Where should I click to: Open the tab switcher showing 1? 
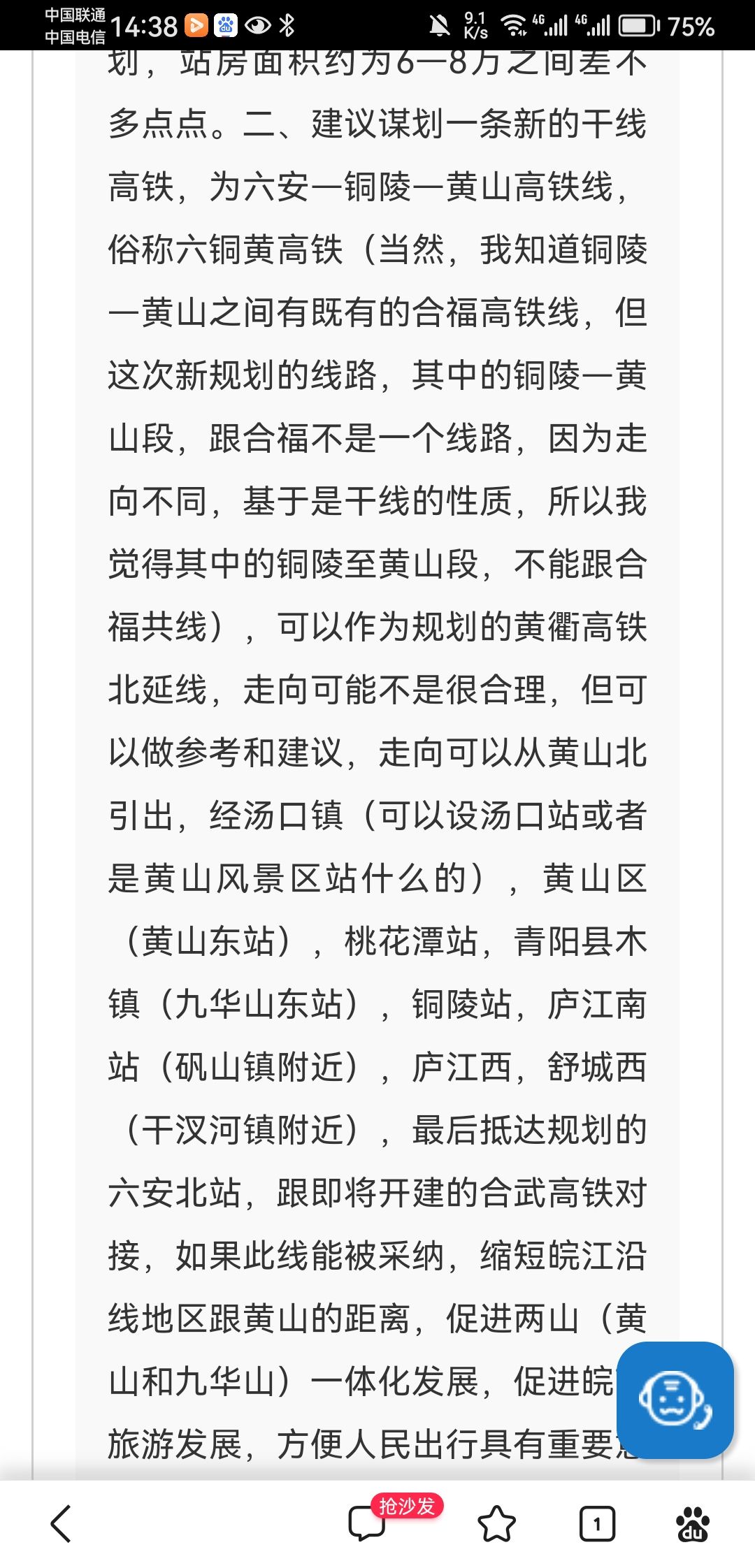(597, 1524)
